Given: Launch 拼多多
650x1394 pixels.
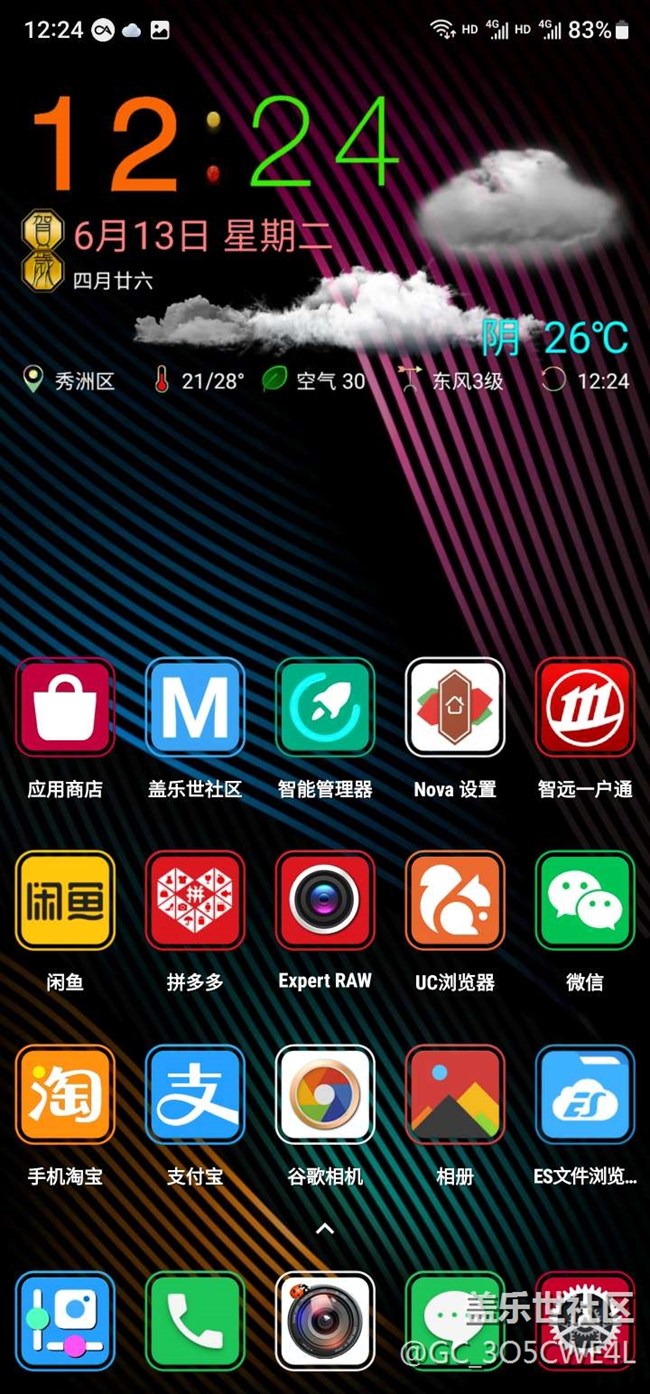Looking at the screenshot, I should click(x=195, y=900).
